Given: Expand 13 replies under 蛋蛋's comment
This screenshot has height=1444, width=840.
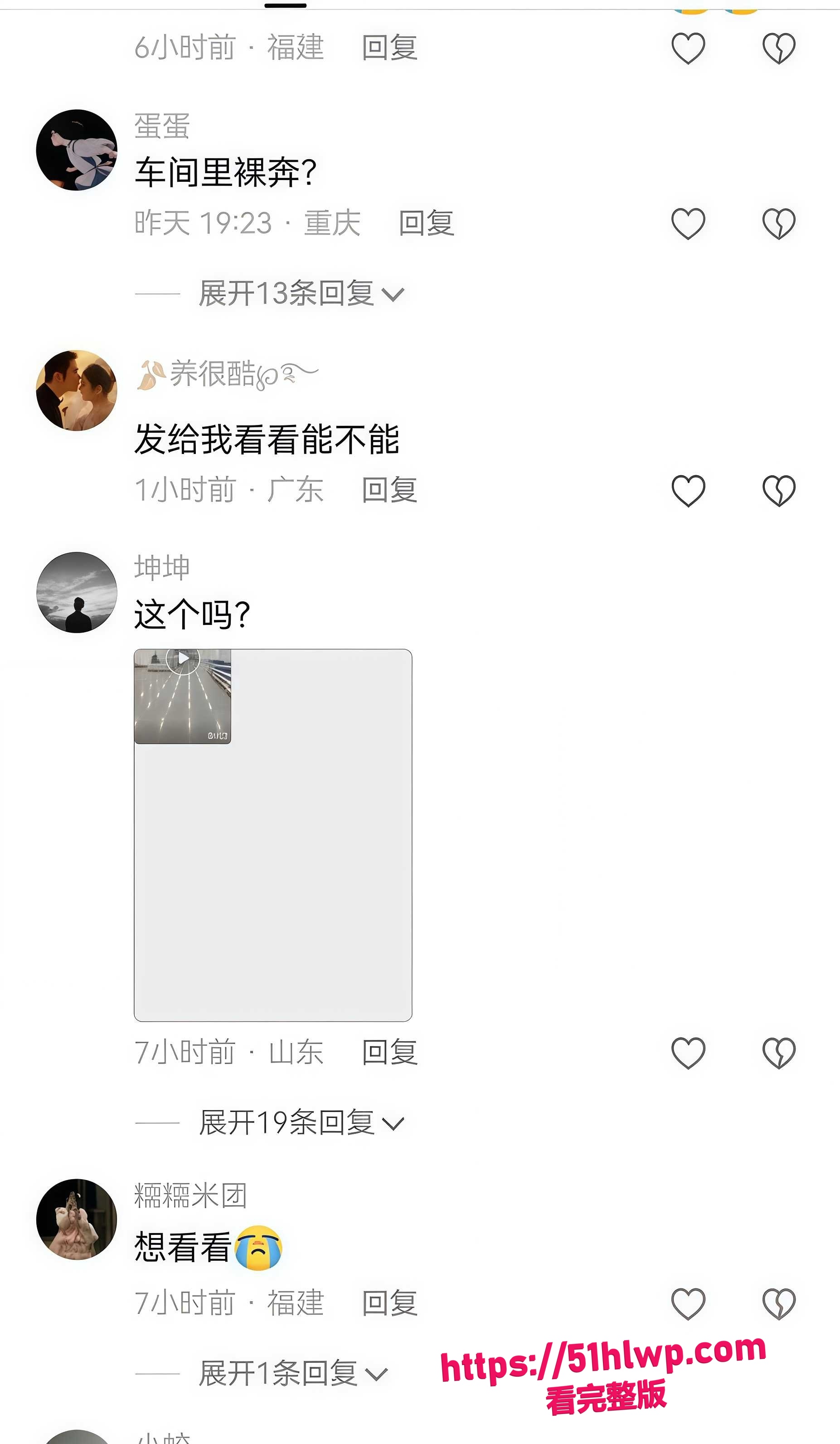Looking at the screenshot, I should tap(301, 293).
